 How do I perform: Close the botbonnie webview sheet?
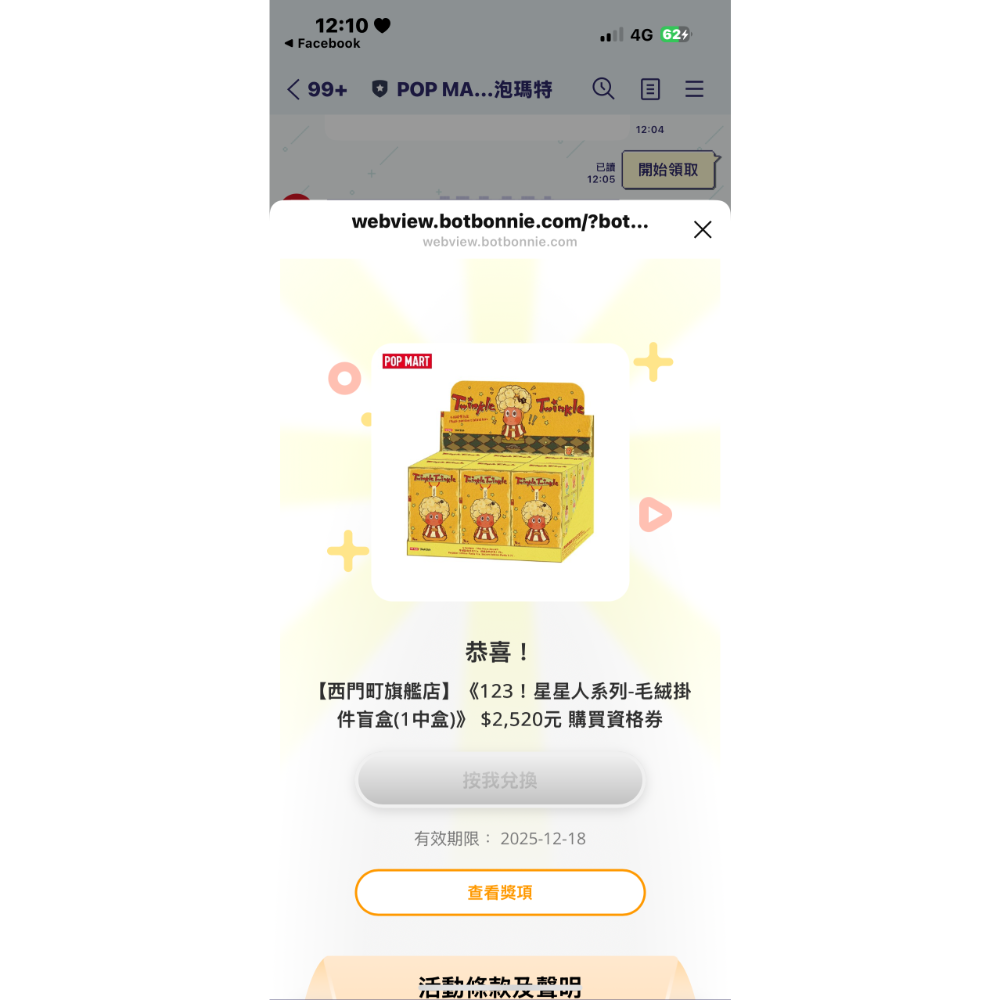point(702,230)
